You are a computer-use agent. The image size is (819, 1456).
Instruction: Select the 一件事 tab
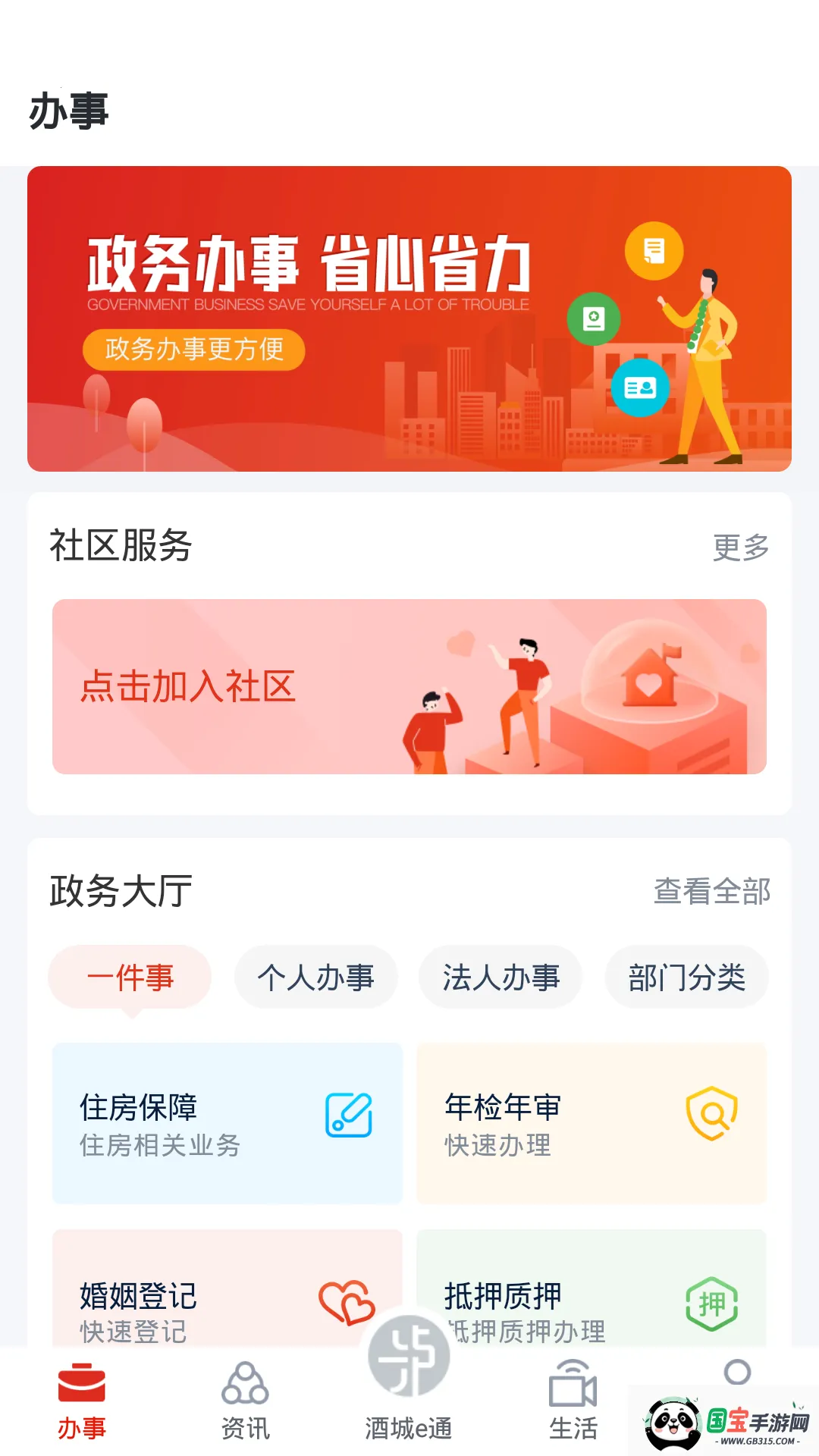coord(129,977)
